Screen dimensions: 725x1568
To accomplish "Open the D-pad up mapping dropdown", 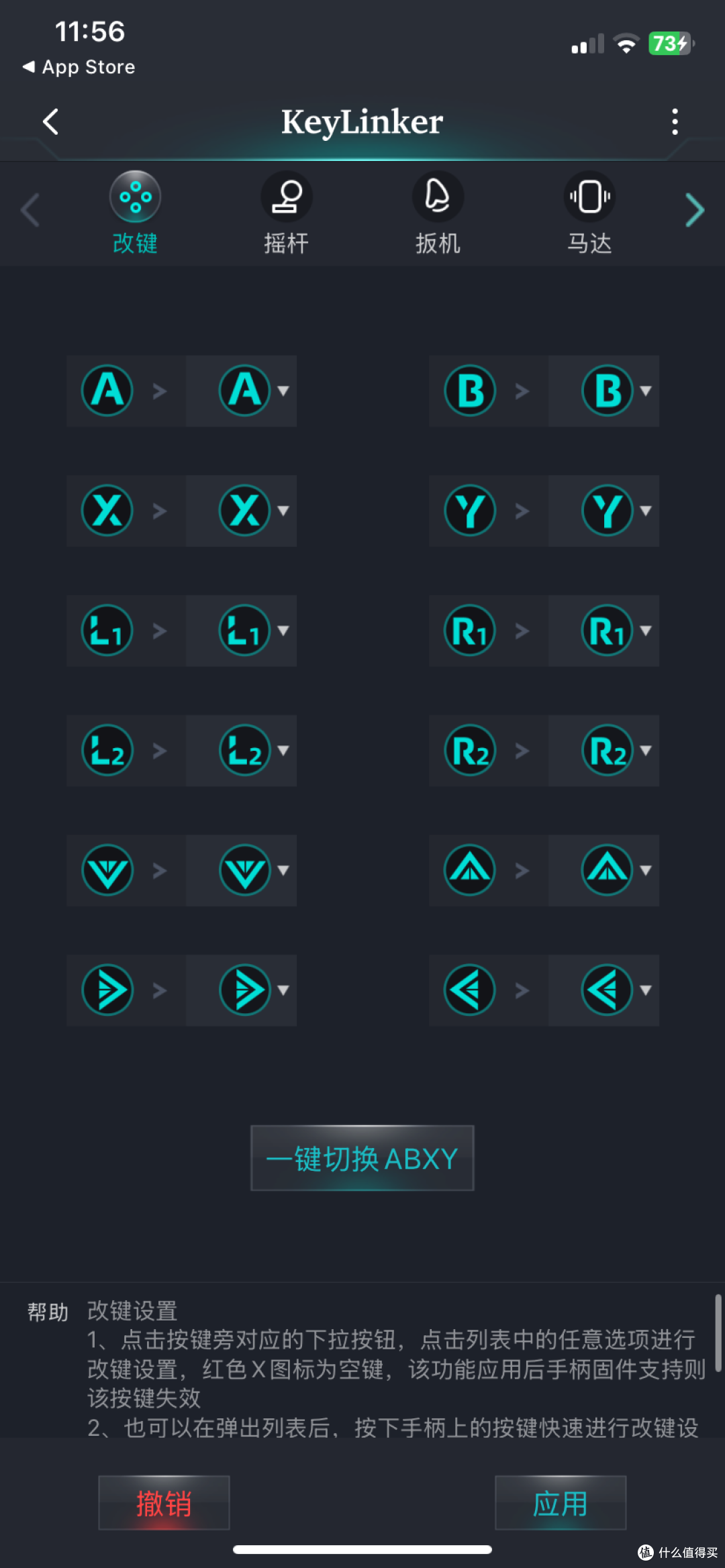I will pos(604,870).
